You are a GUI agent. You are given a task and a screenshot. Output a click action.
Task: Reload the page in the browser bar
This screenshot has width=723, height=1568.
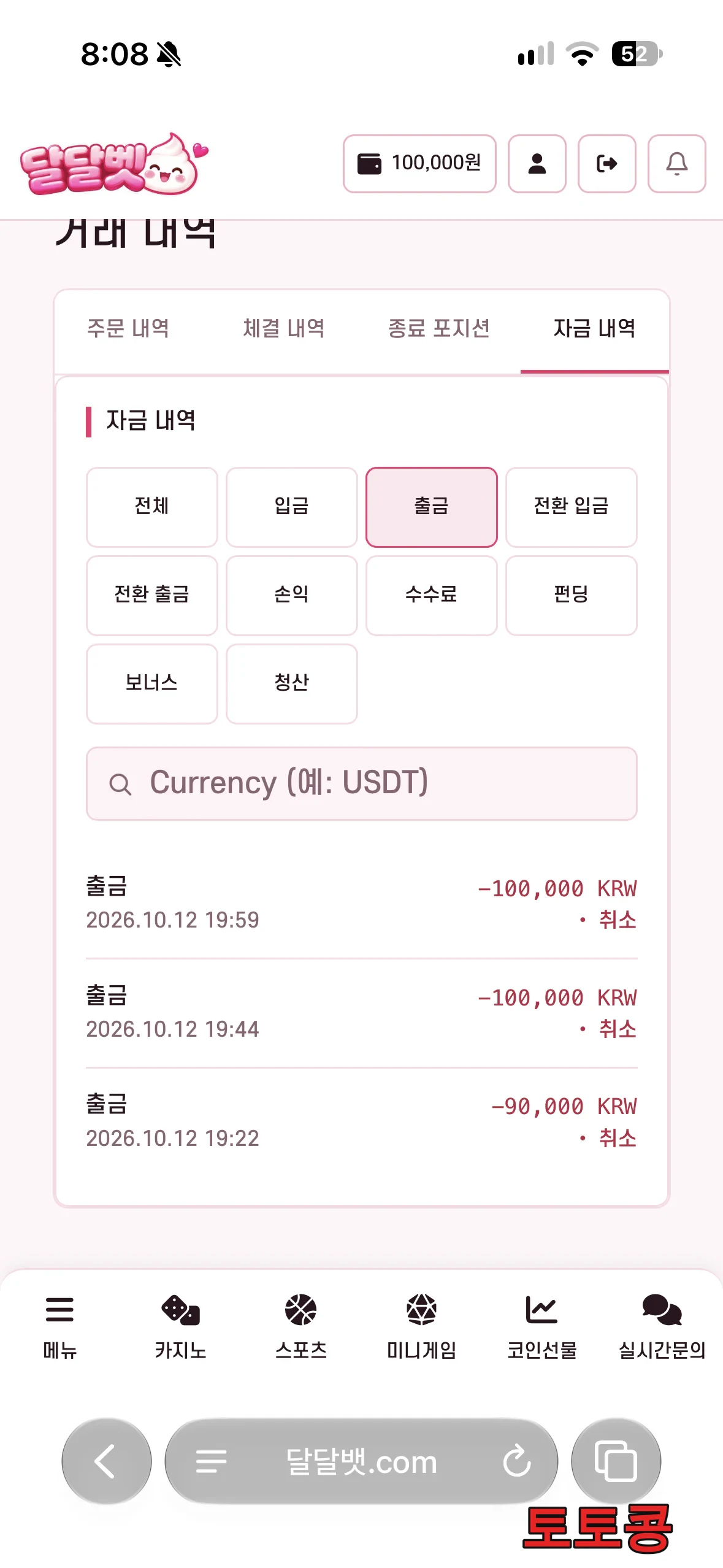pyautogui.click(x=517, y=1461)
